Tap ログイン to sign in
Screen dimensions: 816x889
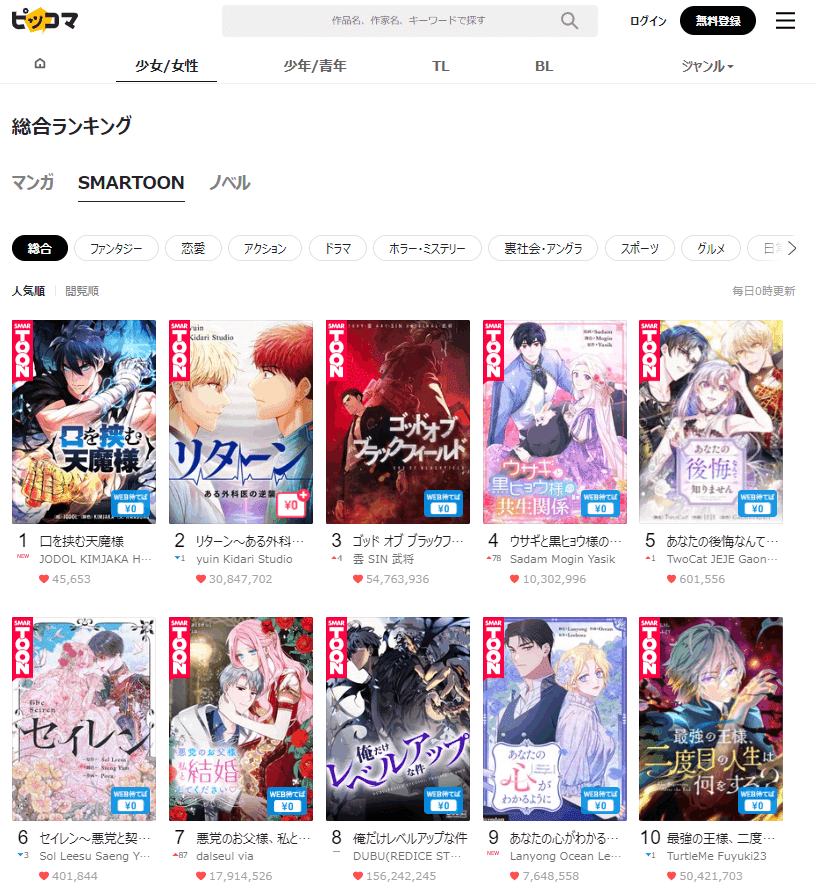point(648,21)
